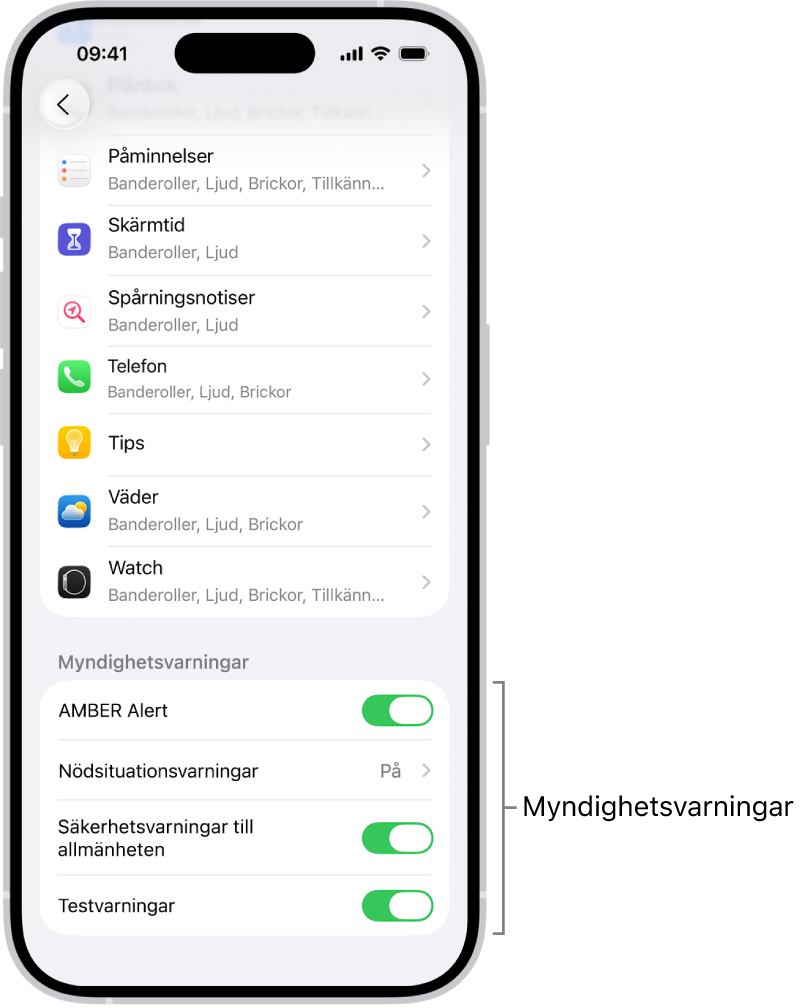Go back using the back arrow
Viewport: 809px width, 1008px height.
pyautogui.click(x=64, y=105)
